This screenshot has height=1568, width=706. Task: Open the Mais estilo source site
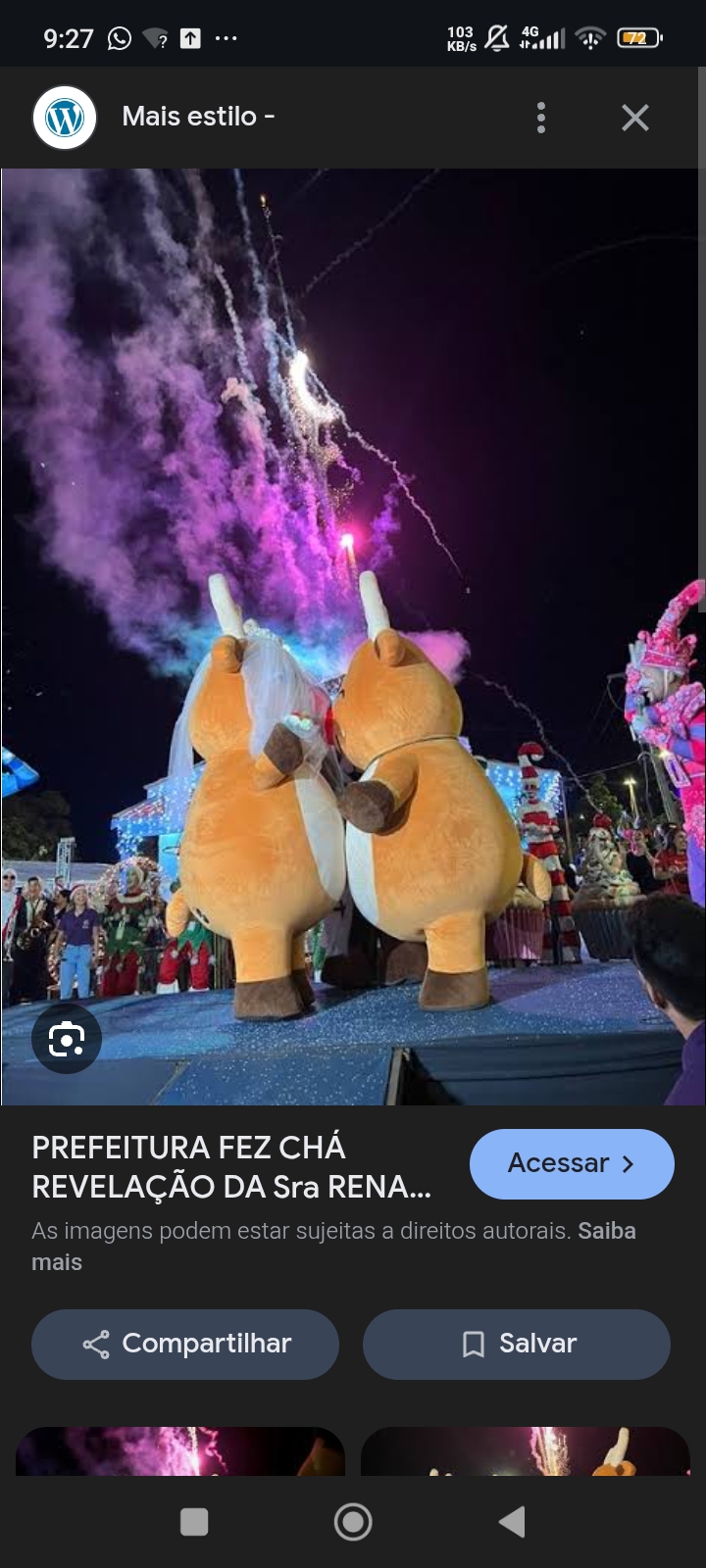[196, 117]
